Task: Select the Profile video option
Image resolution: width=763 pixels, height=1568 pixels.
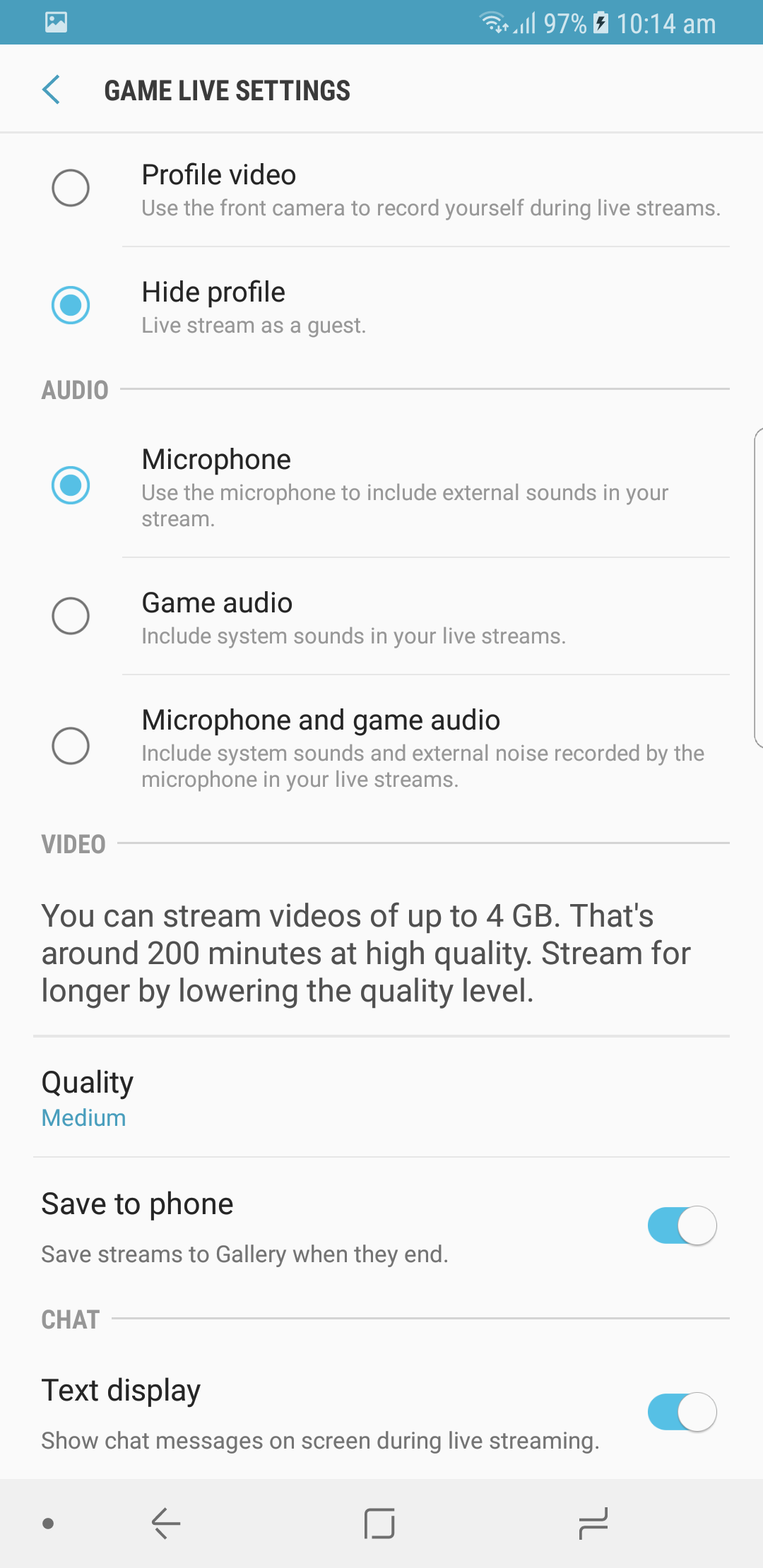Action: tap(71, 188)
